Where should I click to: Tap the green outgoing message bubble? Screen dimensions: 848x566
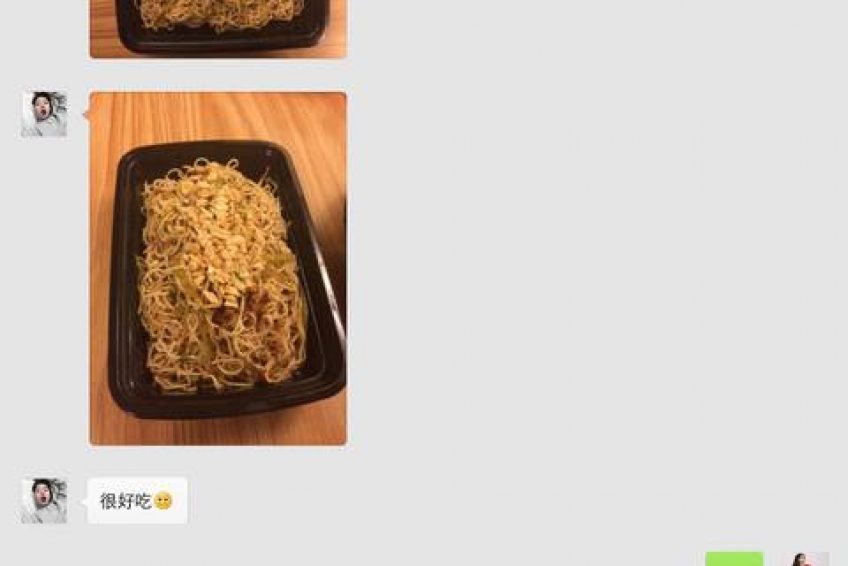pos(734,559)
